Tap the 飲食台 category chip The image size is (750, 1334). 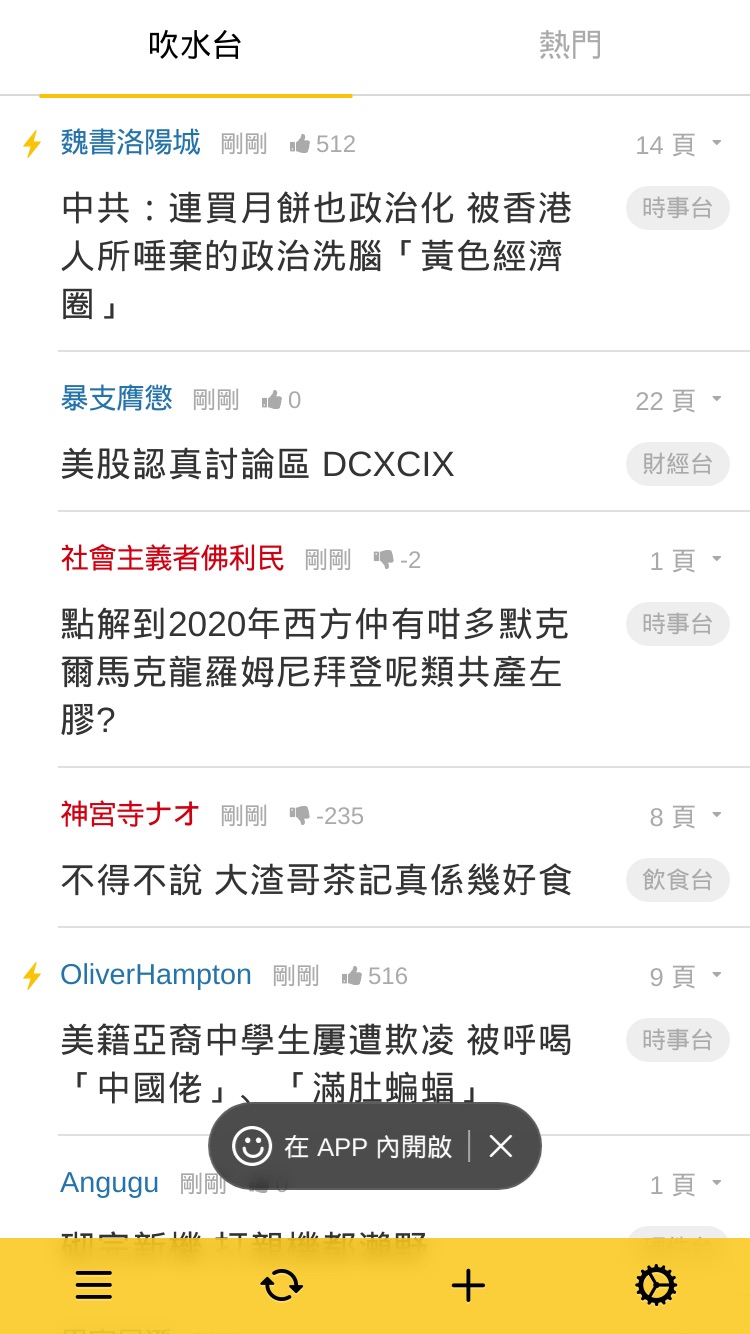(x=678, y=880)
